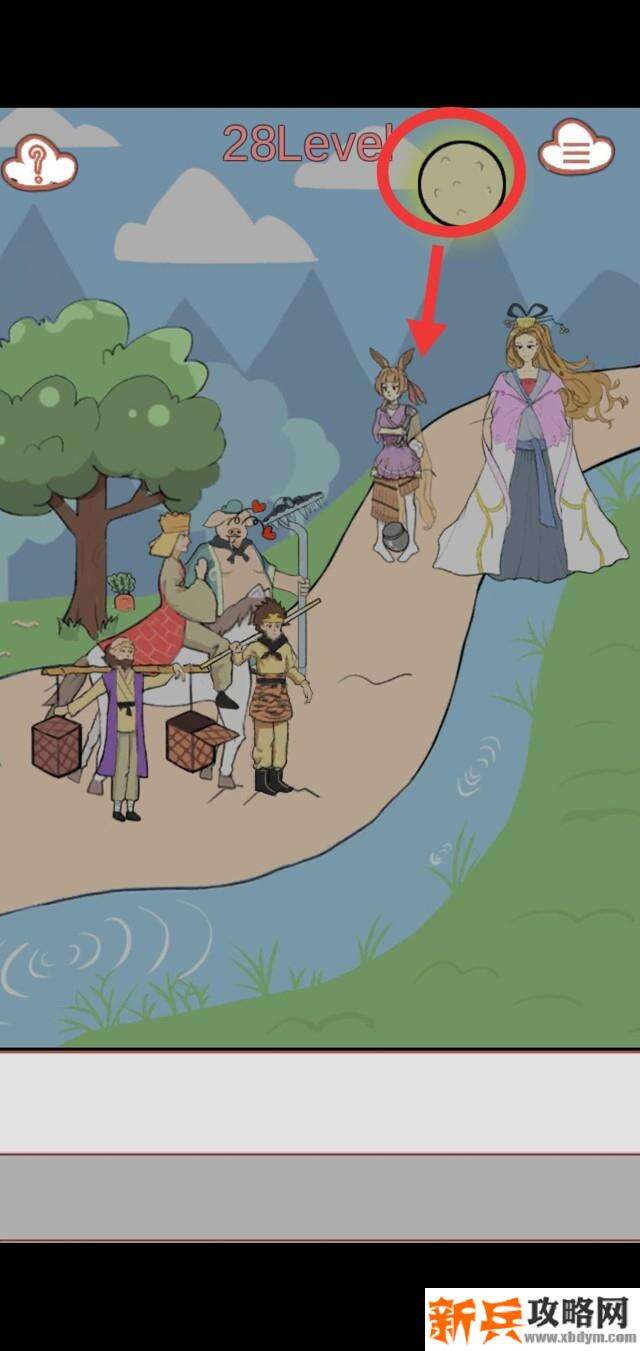Image resolution: width=640 pixels, height=1351 pixels.
Task: Open the hamburger menu cloud
Action: [576, 152]
